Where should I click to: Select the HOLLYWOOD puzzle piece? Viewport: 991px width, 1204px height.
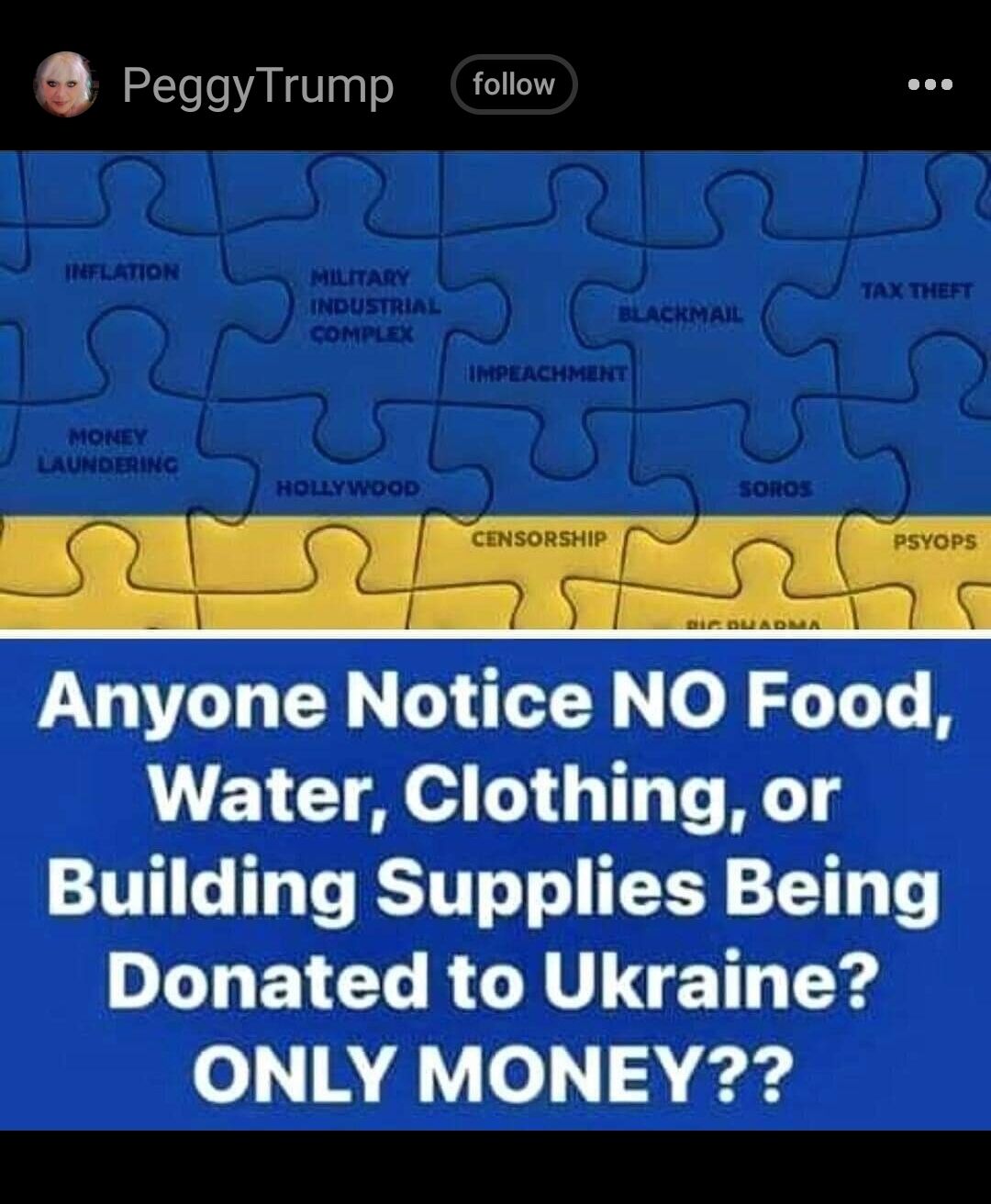coord(349,489)
